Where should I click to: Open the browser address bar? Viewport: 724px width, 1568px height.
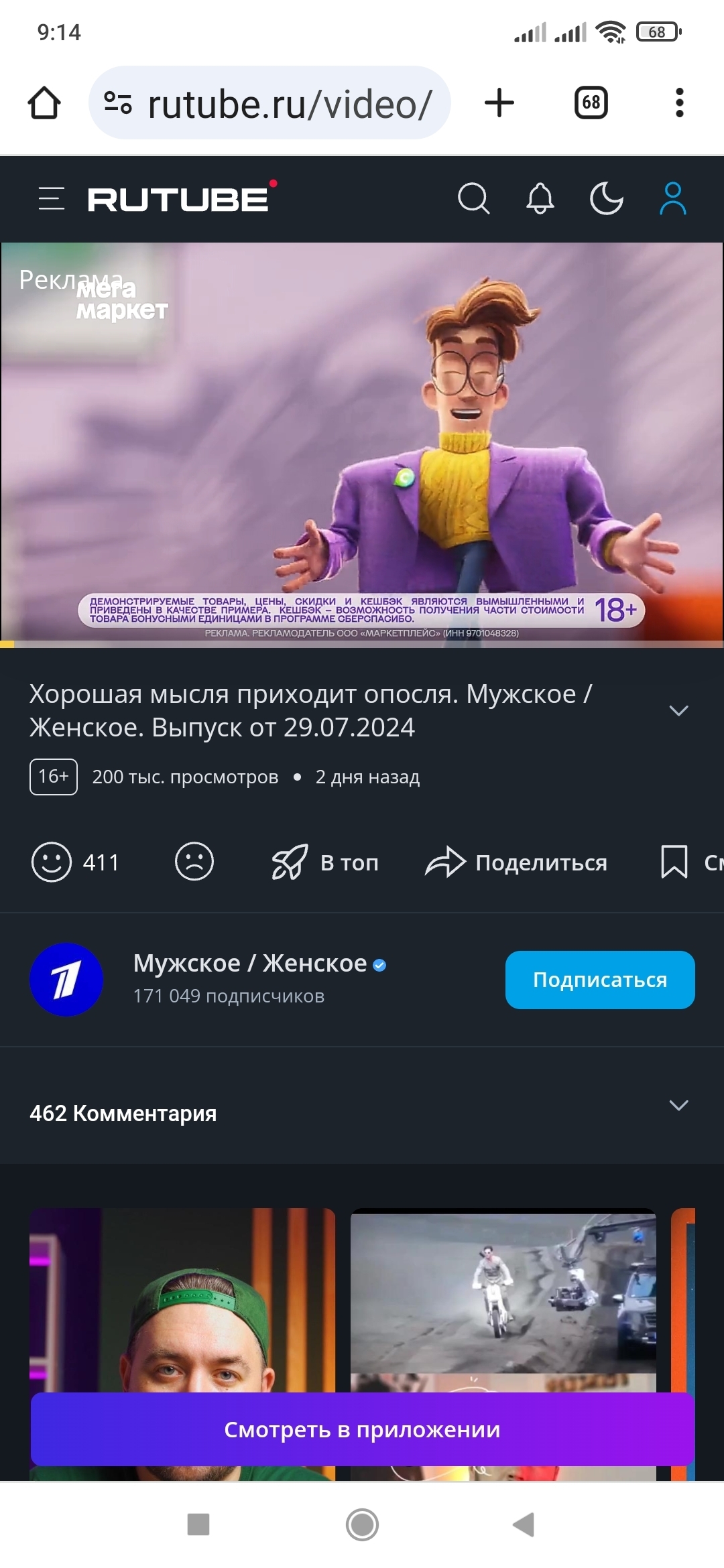pyautogui.click(x=269, y=103)
